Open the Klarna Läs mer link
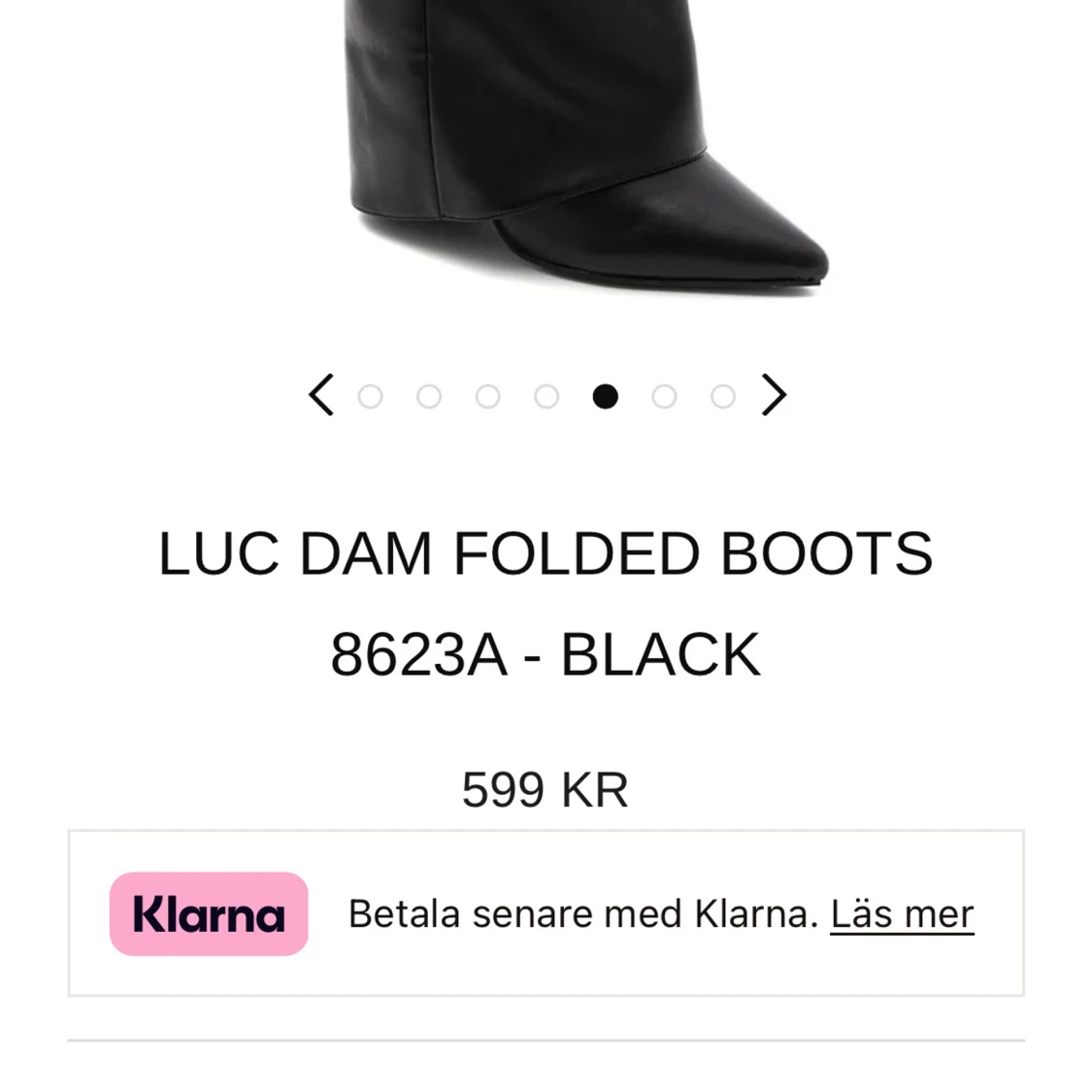The width and height of the screenshot is (1092, 1092). pyautogui.click(x=902, y=914)
